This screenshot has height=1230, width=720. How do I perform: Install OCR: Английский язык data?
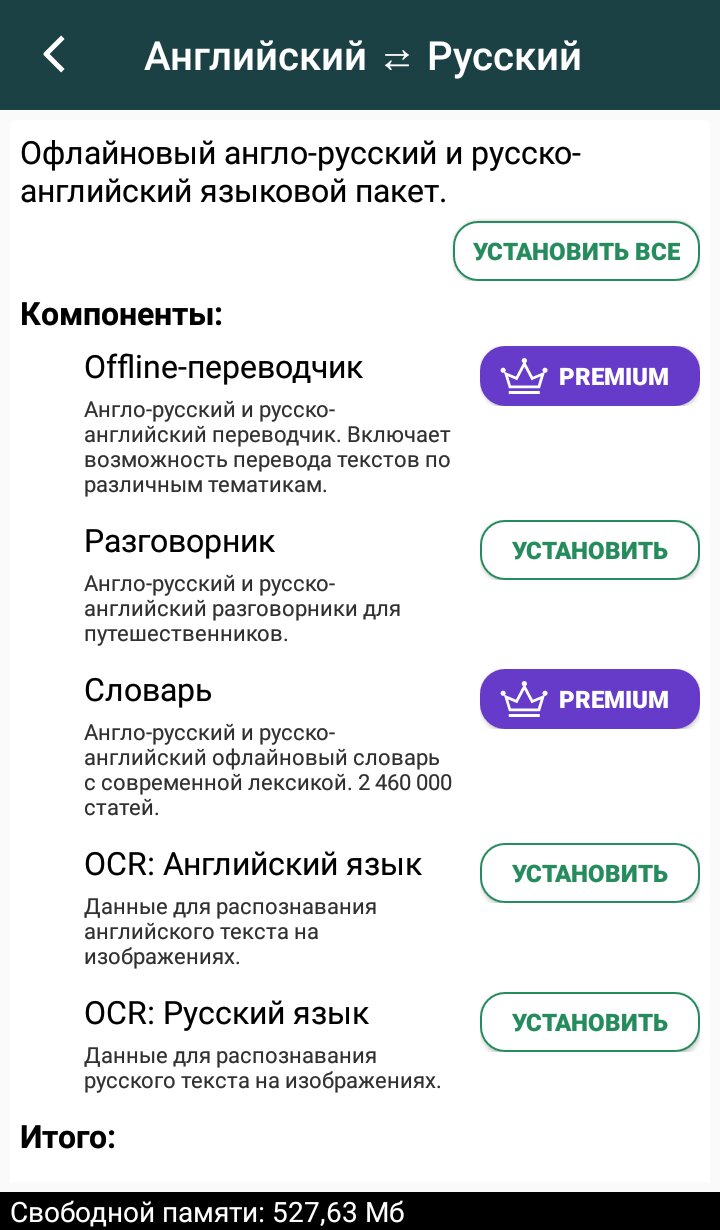(590, 873)
